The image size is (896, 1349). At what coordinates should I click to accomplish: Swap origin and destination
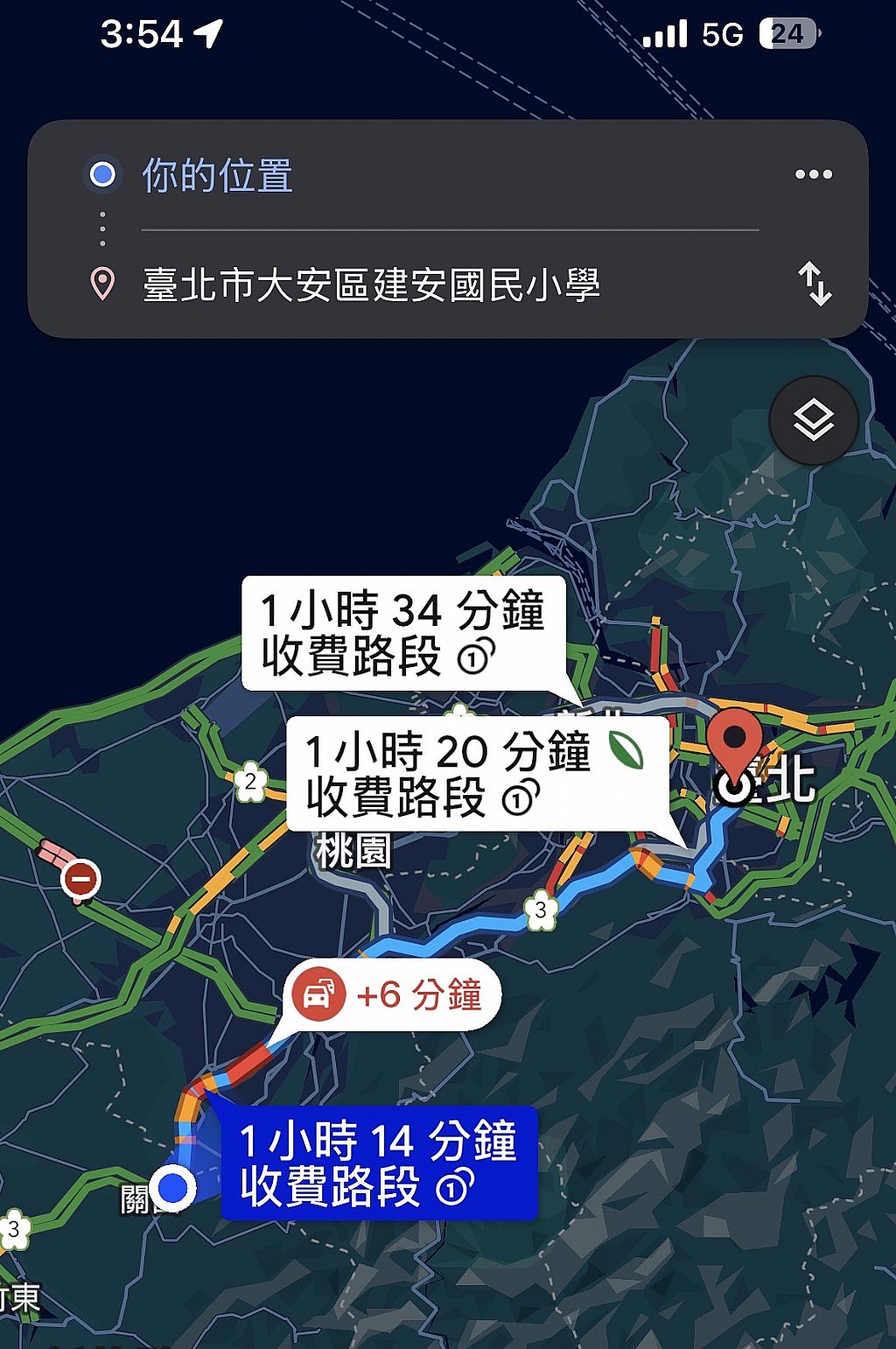coord(814,284)
